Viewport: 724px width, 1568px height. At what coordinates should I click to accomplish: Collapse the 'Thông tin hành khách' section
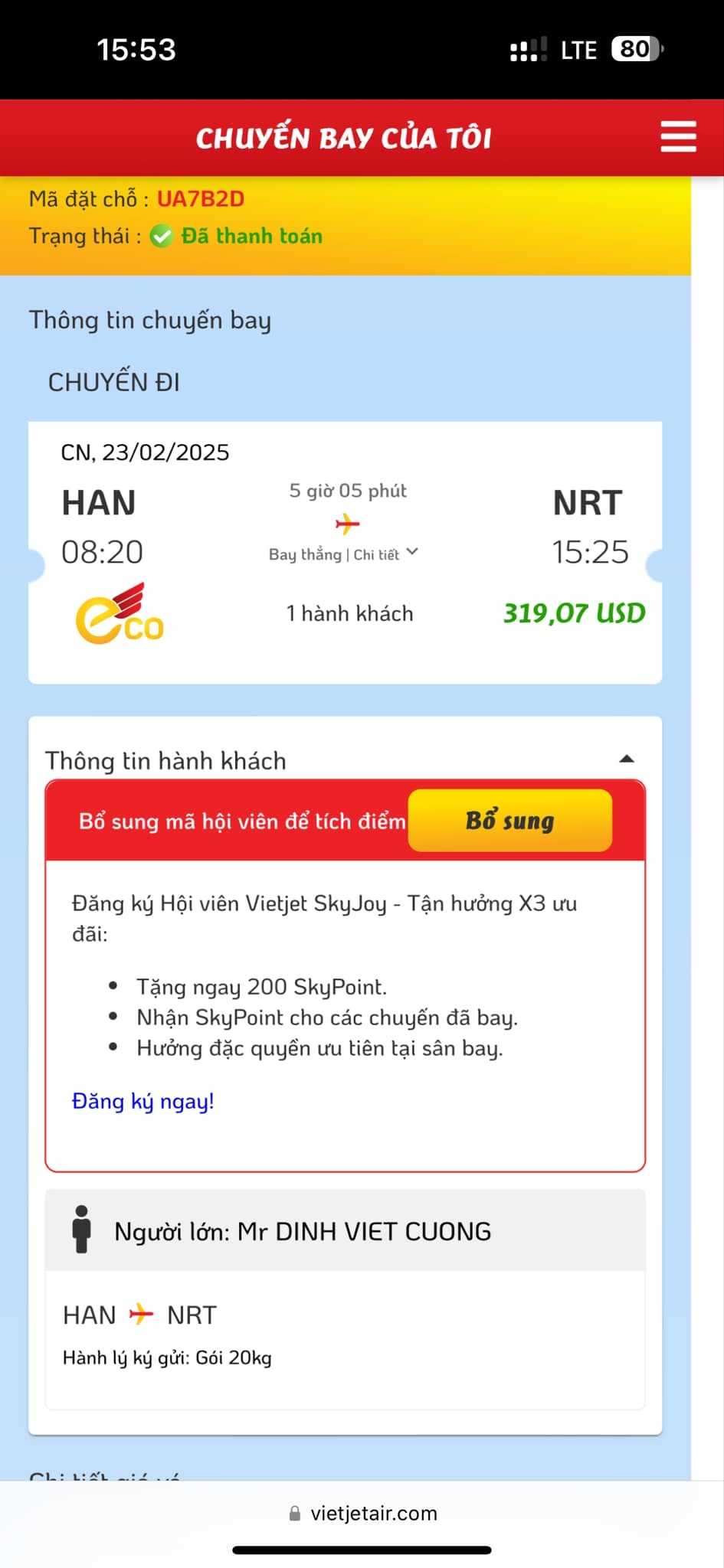626,759
